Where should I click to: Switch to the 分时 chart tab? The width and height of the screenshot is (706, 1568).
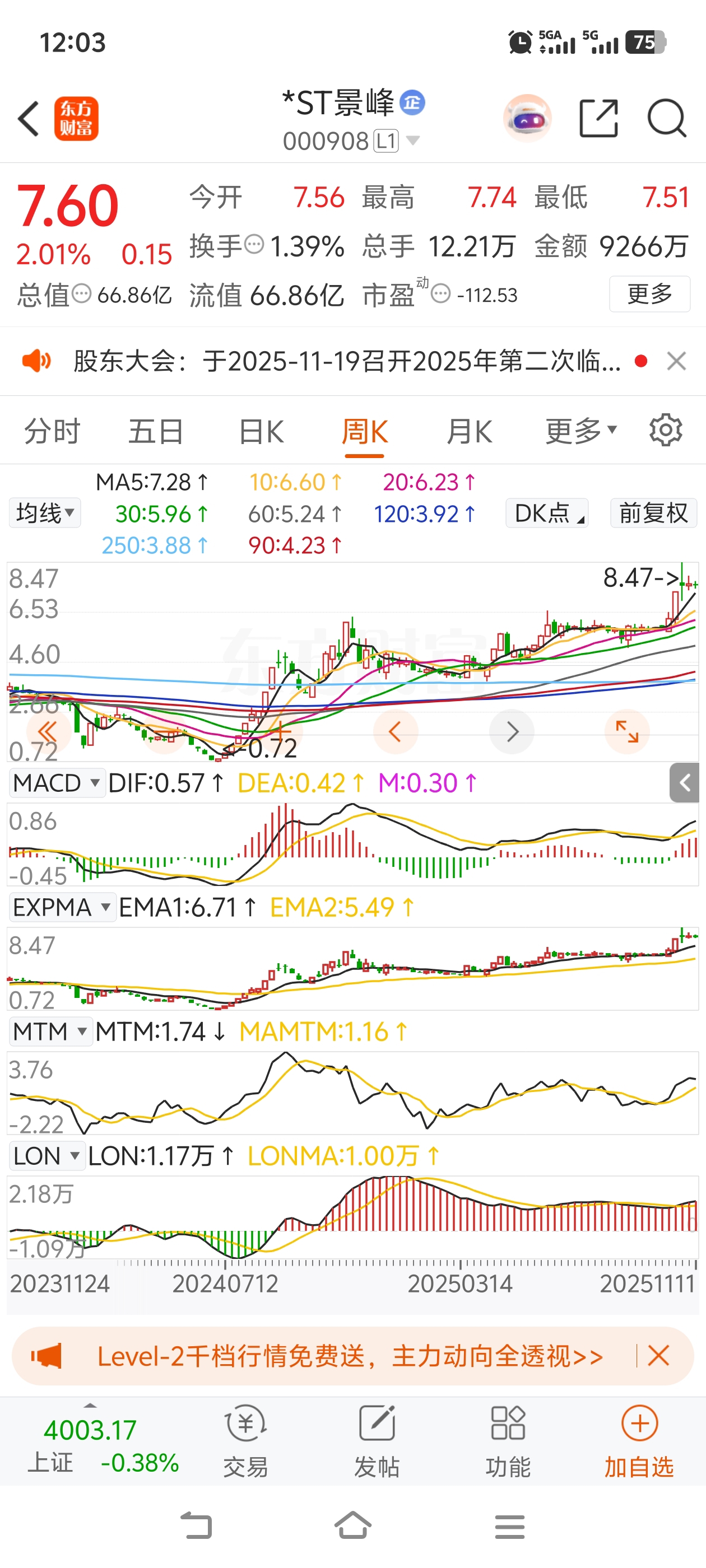coord(52,432)
